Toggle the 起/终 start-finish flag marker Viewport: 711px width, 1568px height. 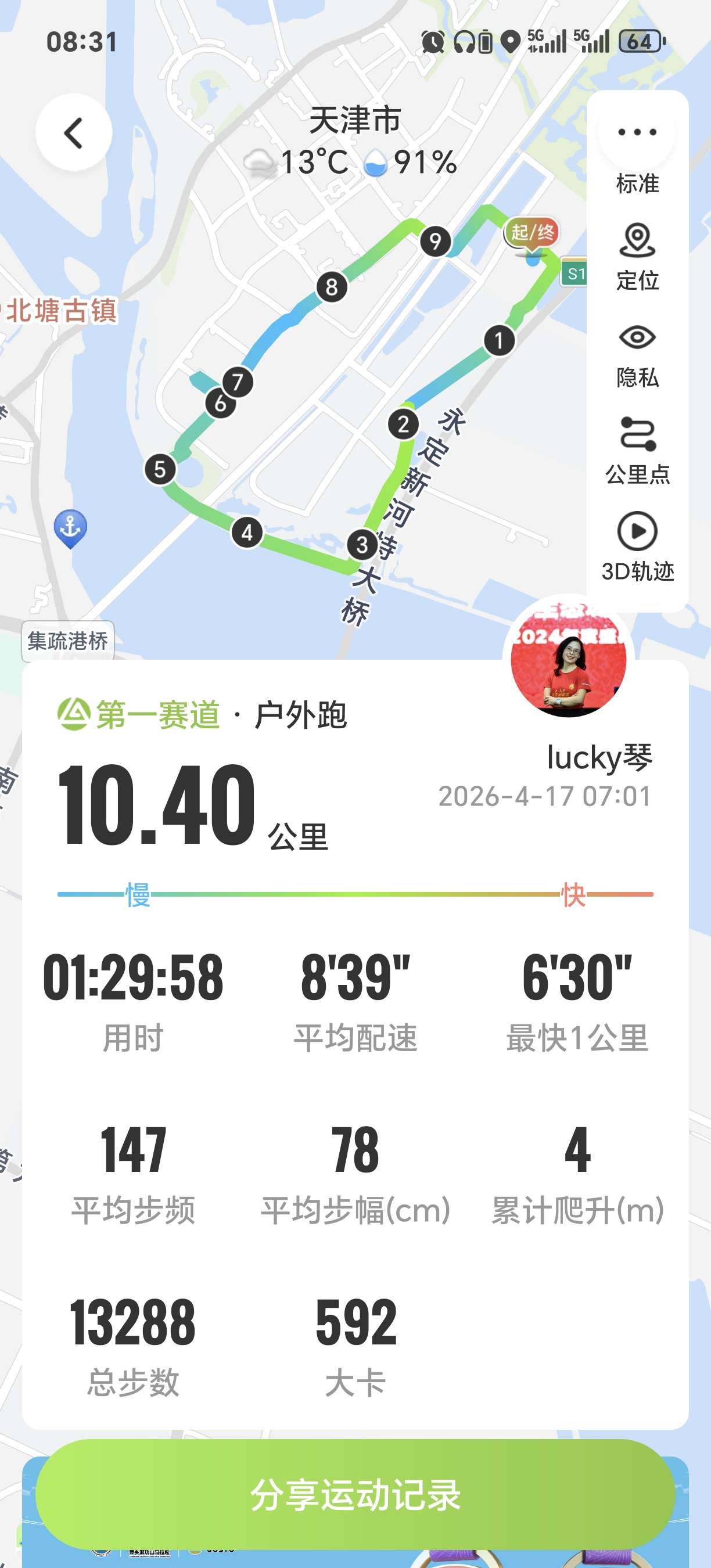(x=532, y=233)
